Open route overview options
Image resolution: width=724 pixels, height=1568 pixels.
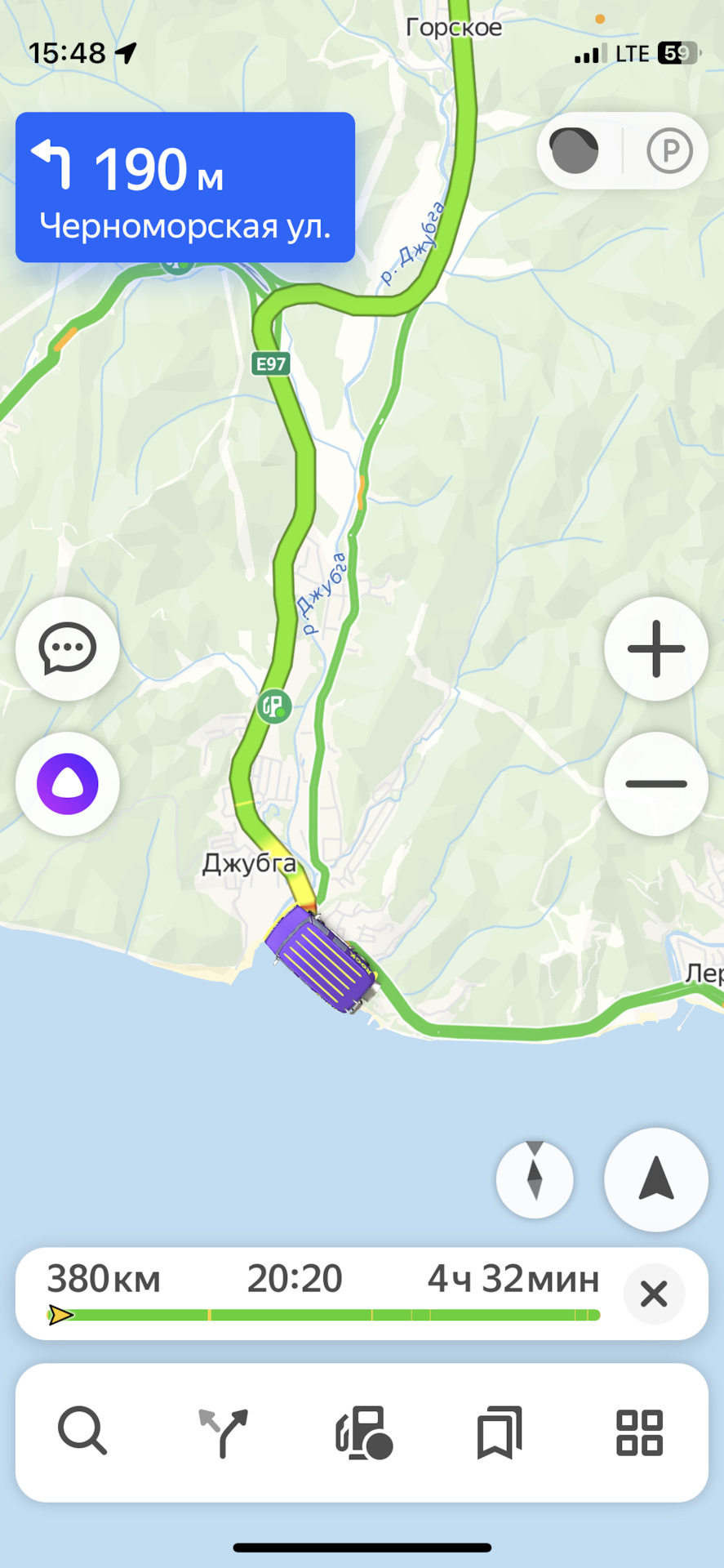pos(222,1432)
